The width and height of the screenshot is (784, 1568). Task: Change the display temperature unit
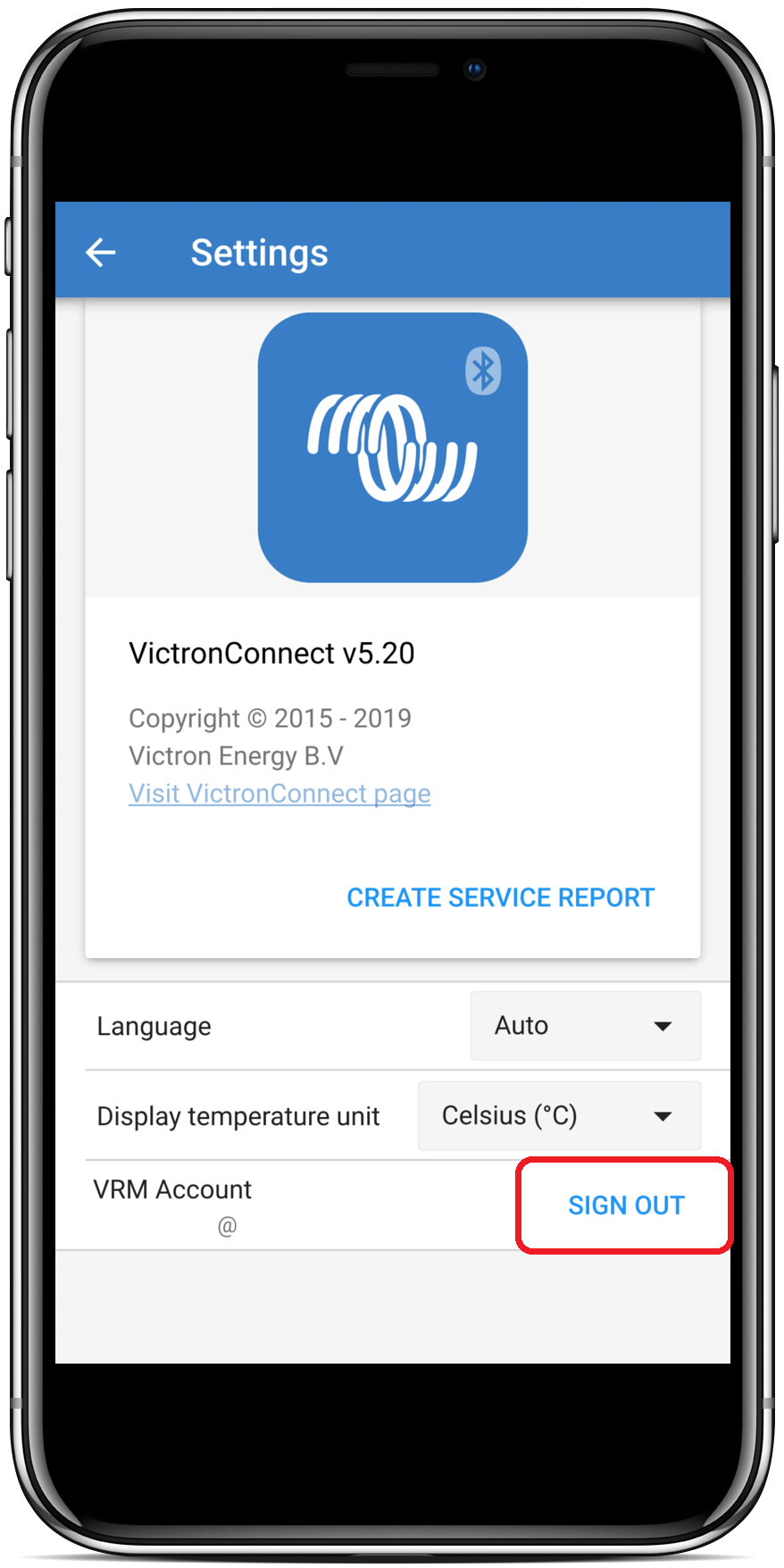click(x=559, y=1116)
